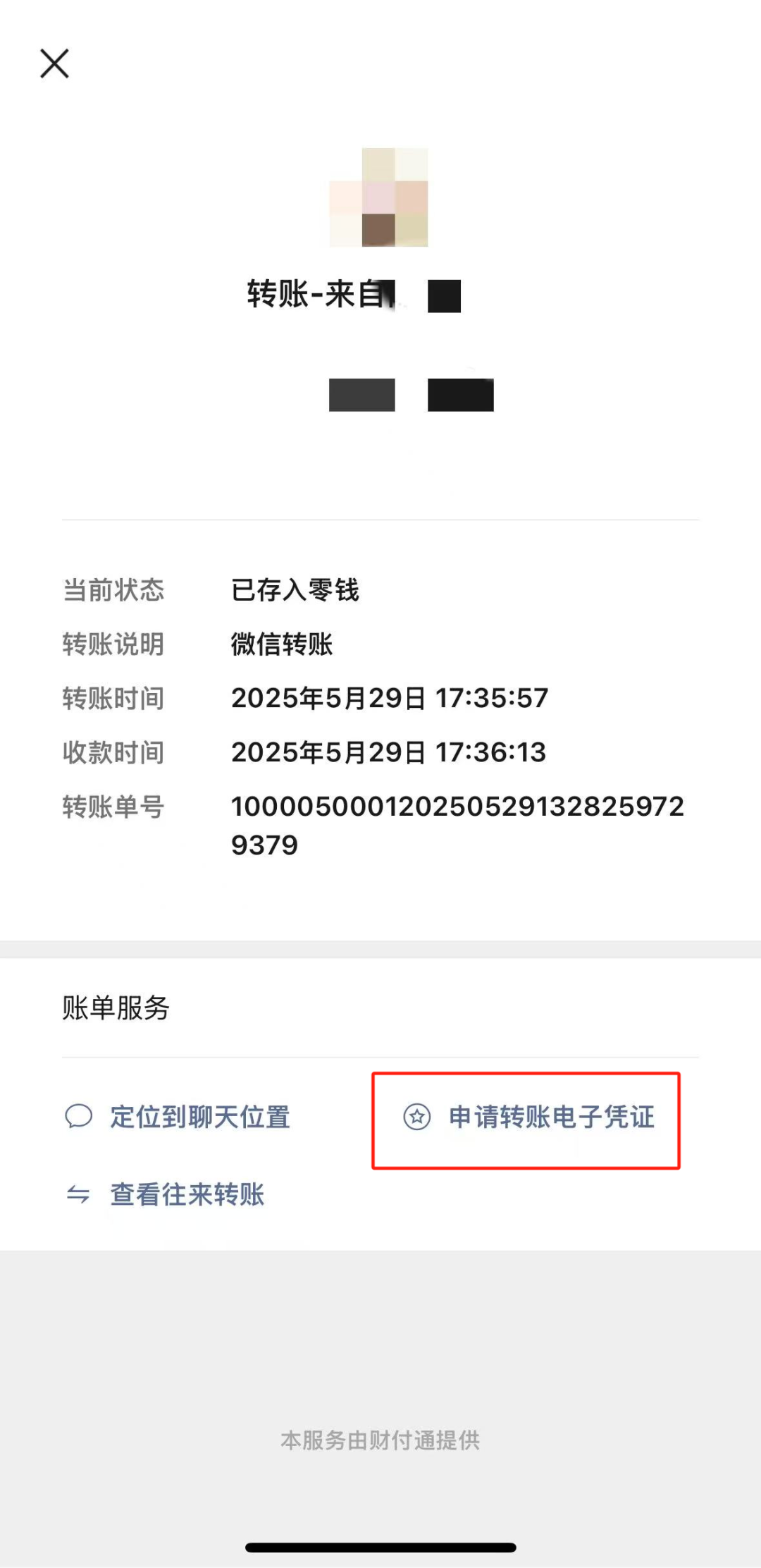The width and height of the screenshot is (761, 1568).
Task: Close the transfer details page
Action: tap(54, 63)
